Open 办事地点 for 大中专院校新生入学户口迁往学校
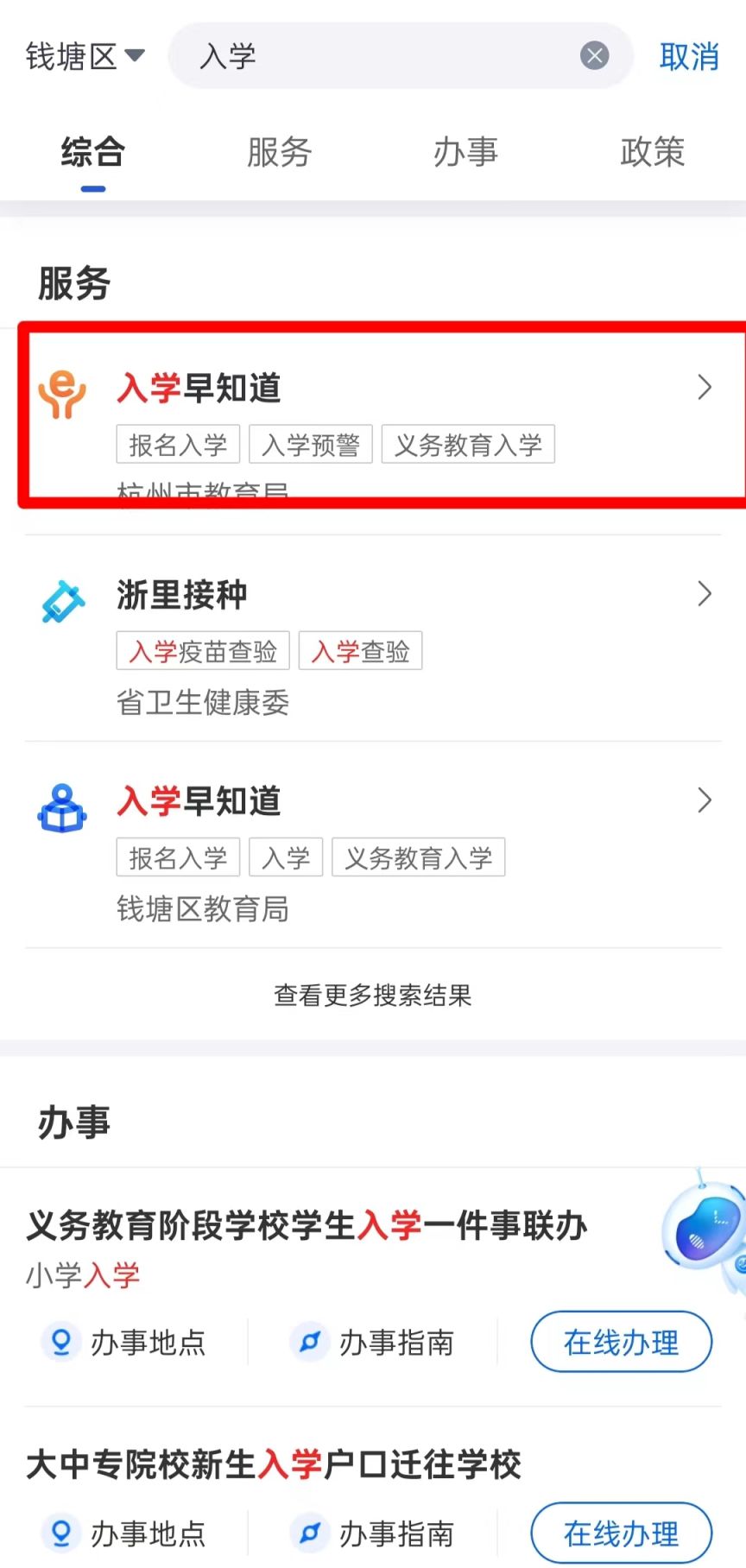 [x=125, y=1533]
